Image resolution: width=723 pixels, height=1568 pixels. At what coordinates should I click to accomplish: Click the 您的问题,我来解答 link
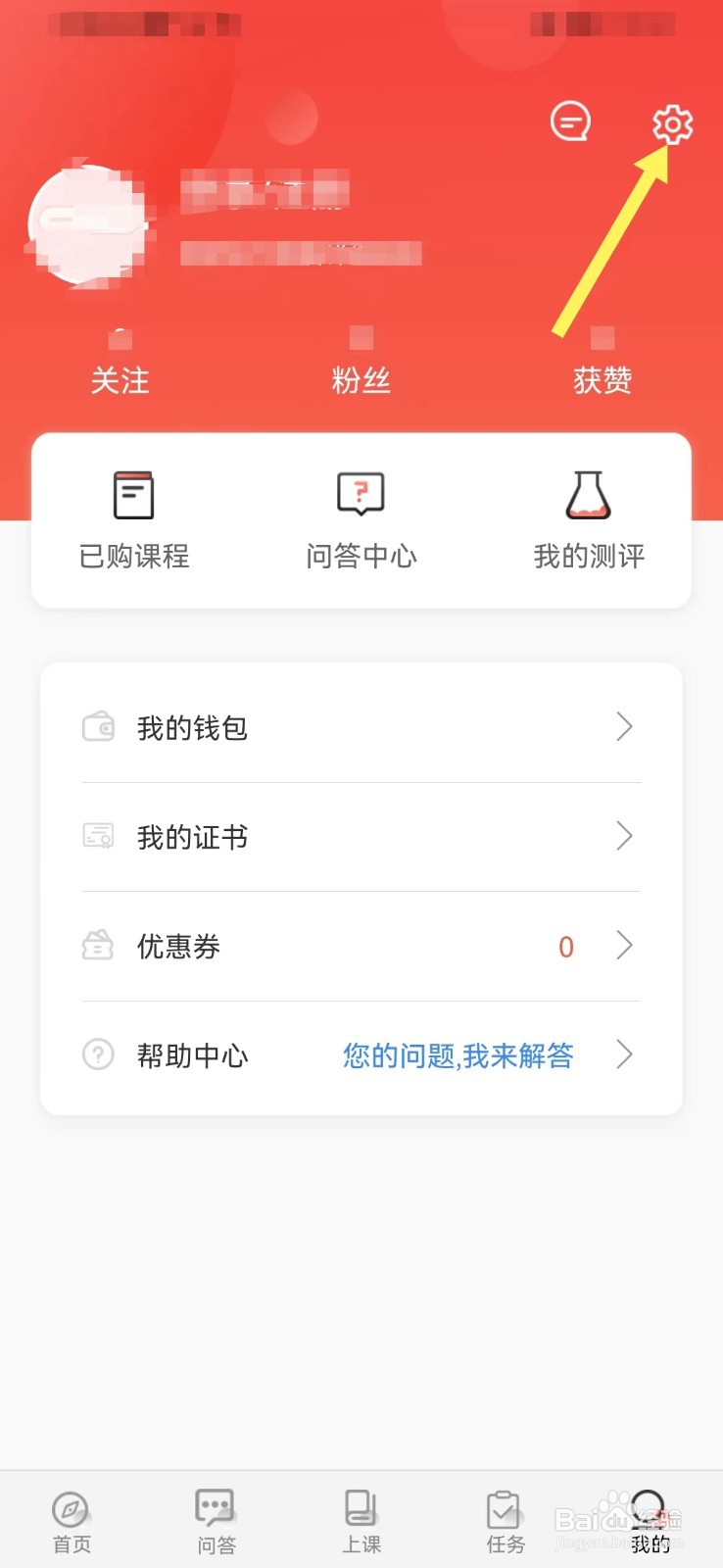click(x=458, y=1055)
